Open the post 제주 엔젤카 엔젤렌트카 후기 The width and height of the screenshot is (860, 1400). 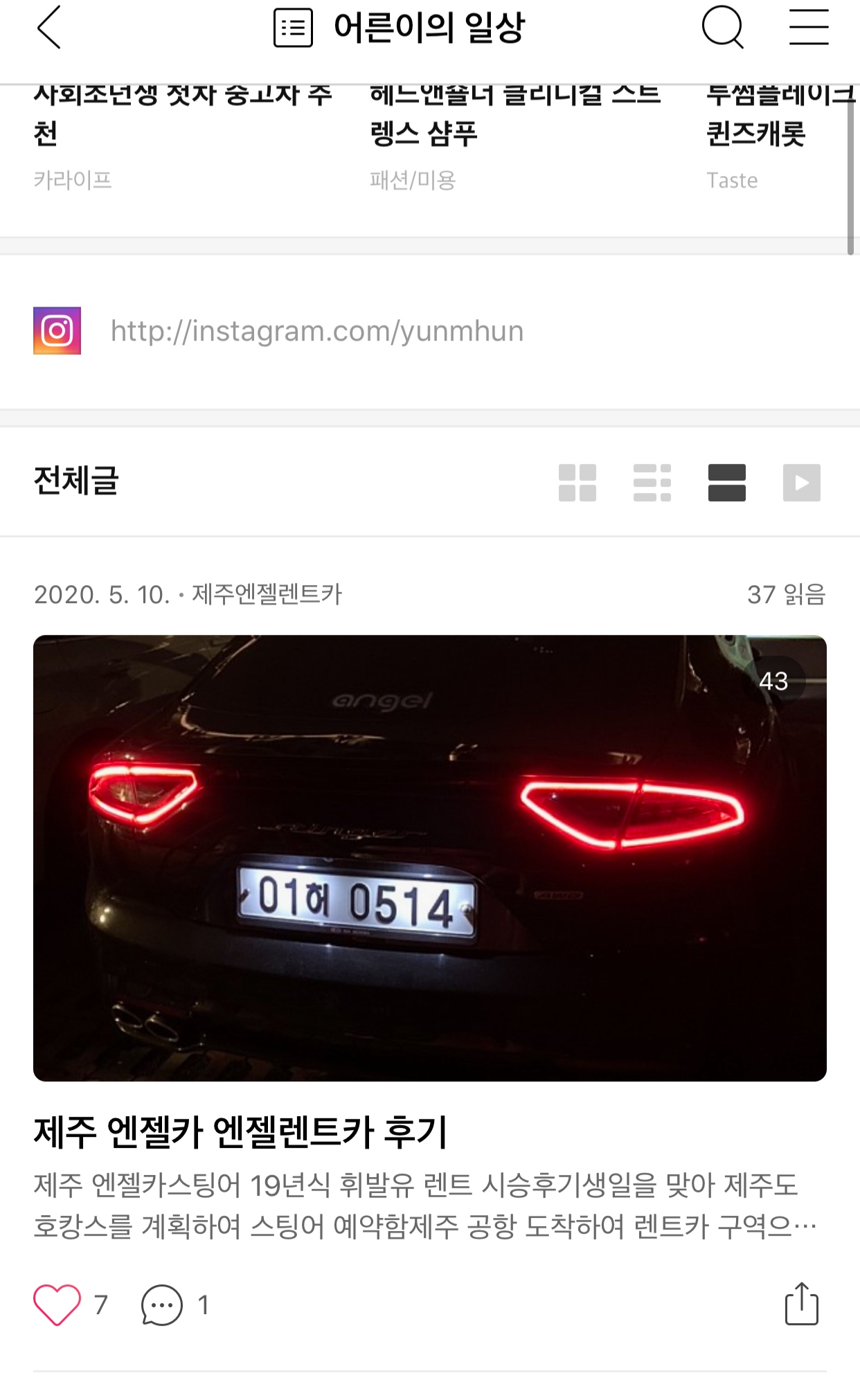(240, 1133)
